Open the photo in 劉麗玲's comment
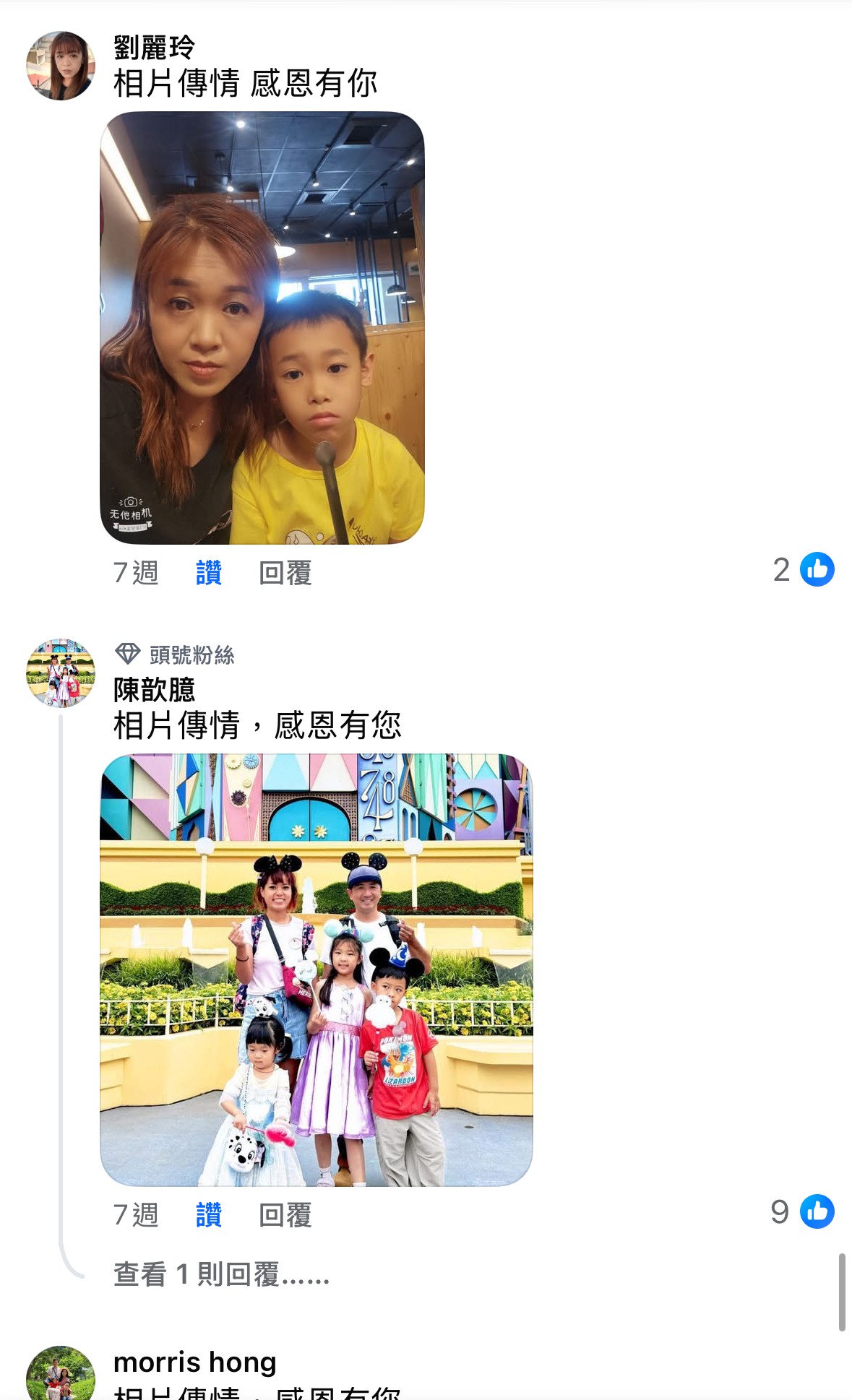The width and height of the screenshot is (852, 1400). 262,327
